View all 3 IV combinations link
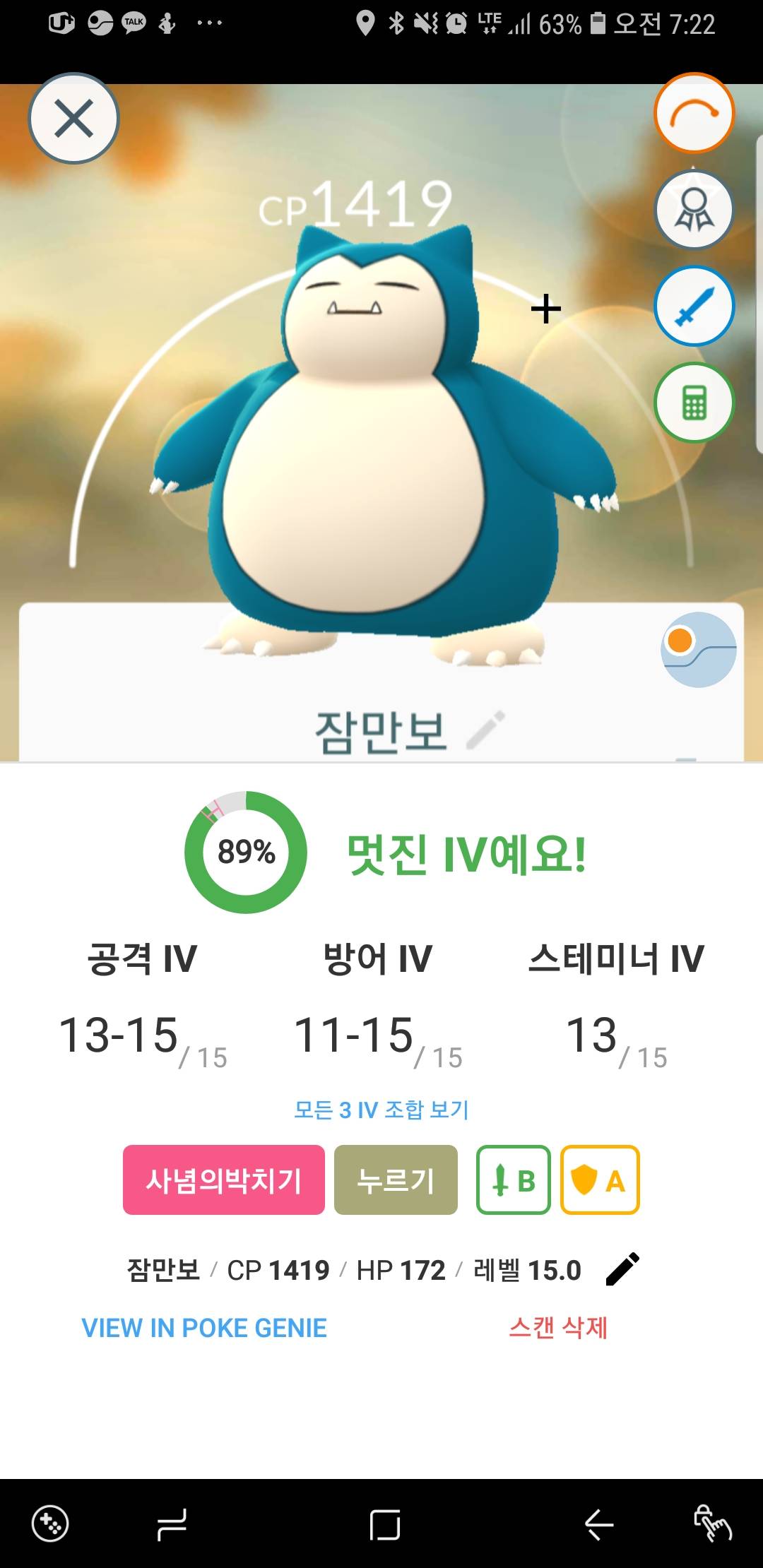 point(381,1110)
